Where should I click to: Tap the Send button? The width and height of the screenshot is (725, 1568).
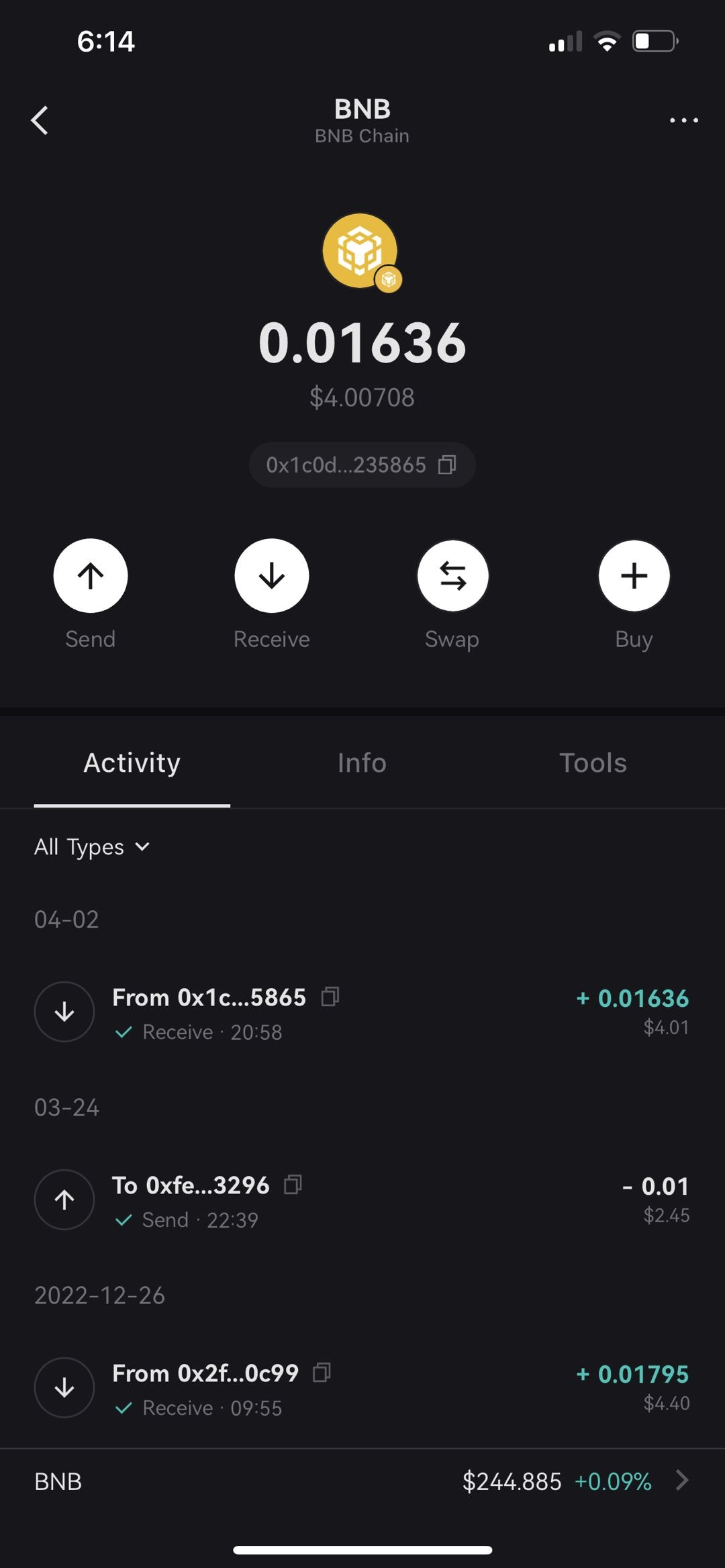[91, 576]
